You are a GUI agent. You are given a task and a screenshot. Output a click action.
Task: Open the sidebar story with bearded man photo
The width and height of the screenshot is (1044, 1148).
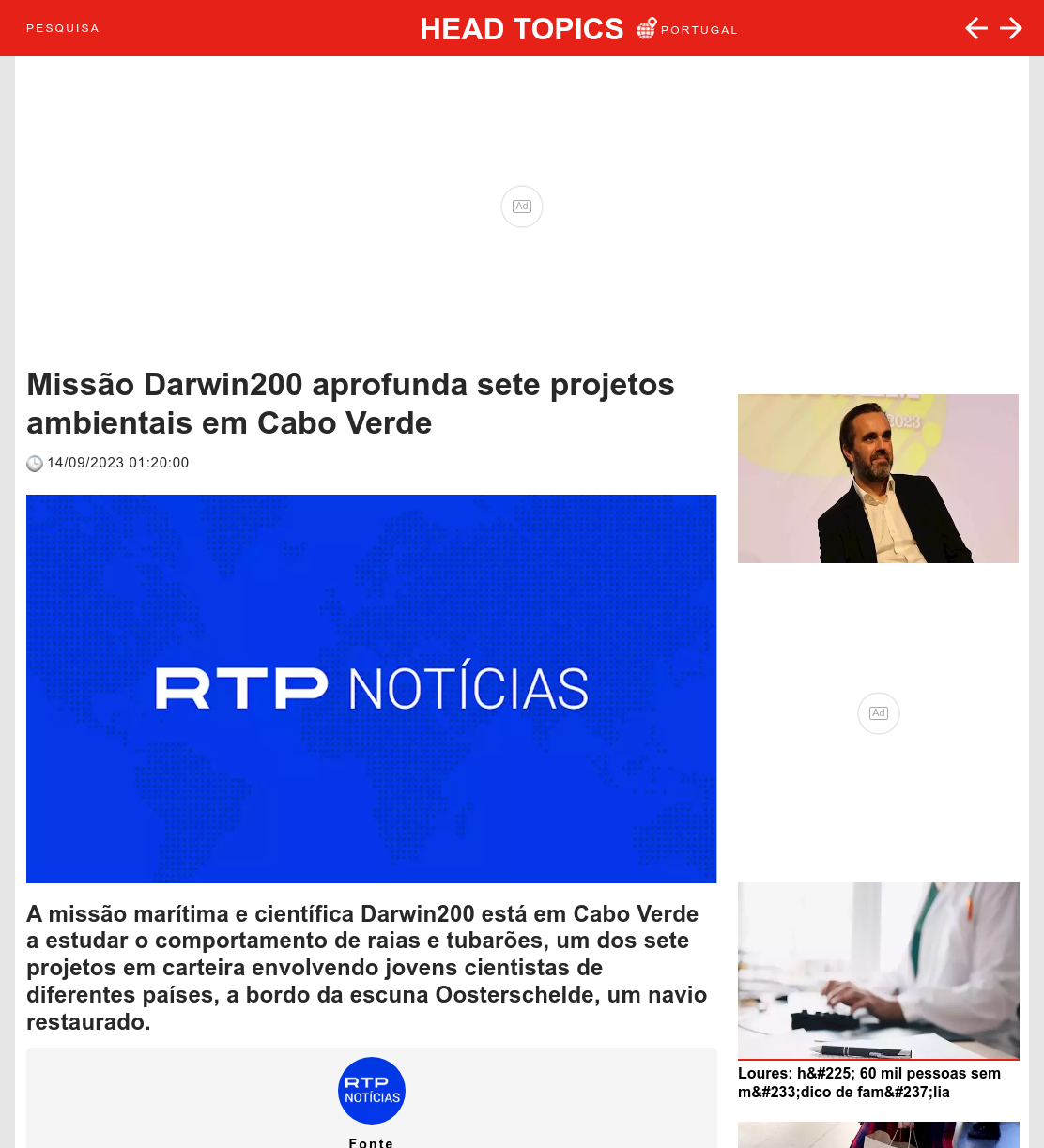point(878,479)
